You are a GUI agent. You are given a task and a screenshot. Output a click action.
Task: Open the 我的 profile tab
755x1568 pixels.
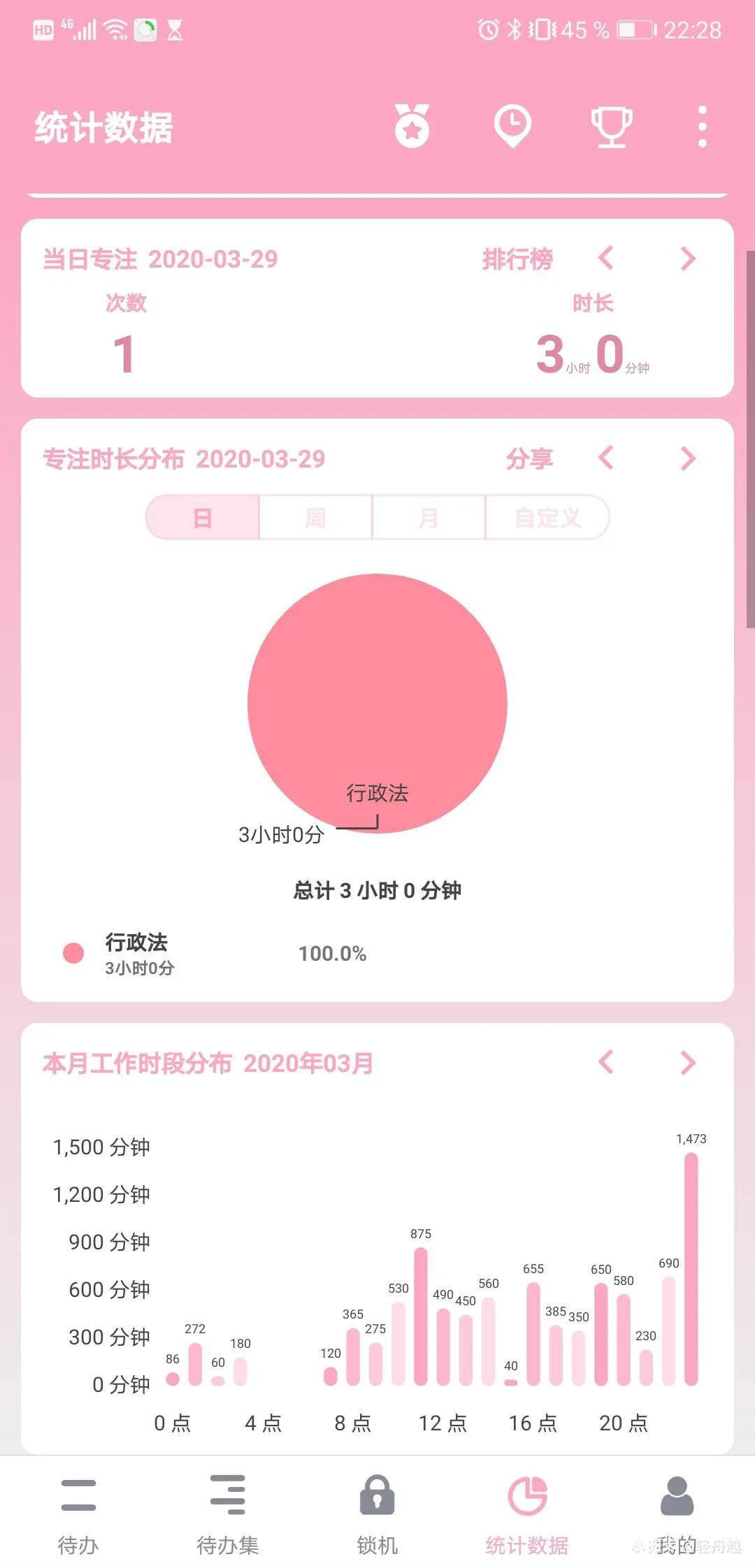click(677, 1514)
